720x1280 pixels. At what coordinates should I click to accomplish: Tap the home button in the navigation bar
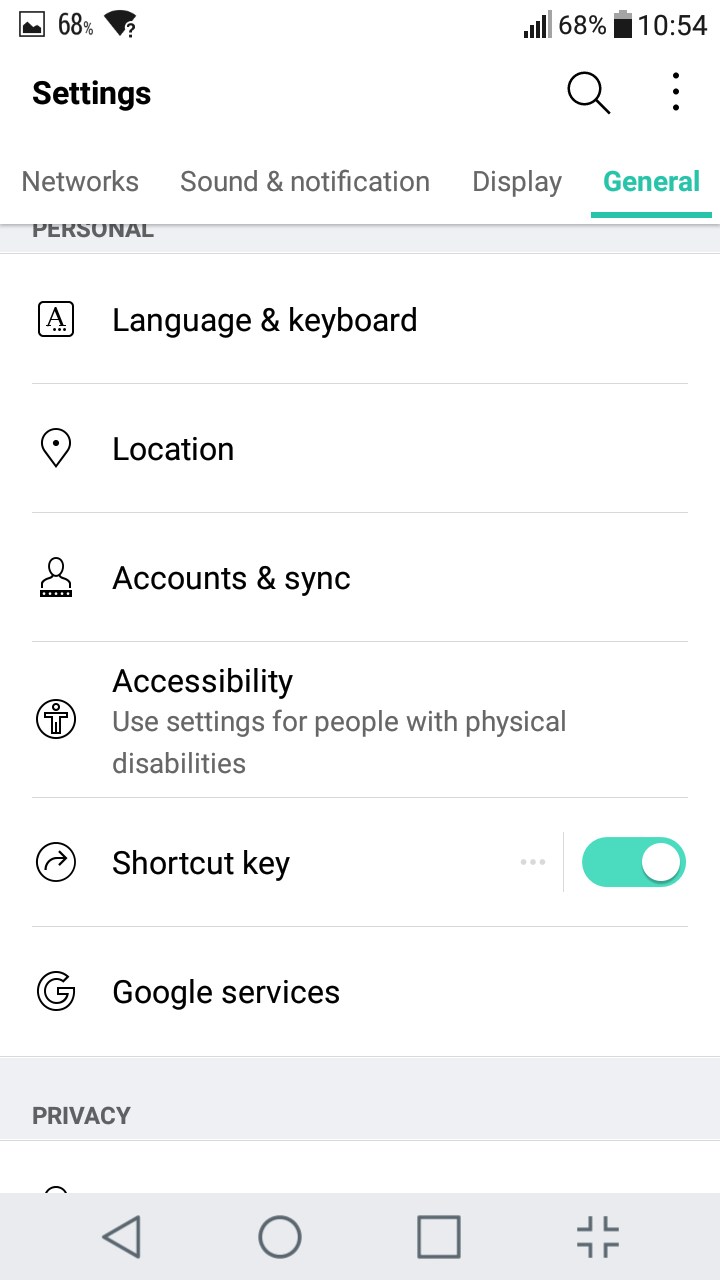(x=280, y=1236)
